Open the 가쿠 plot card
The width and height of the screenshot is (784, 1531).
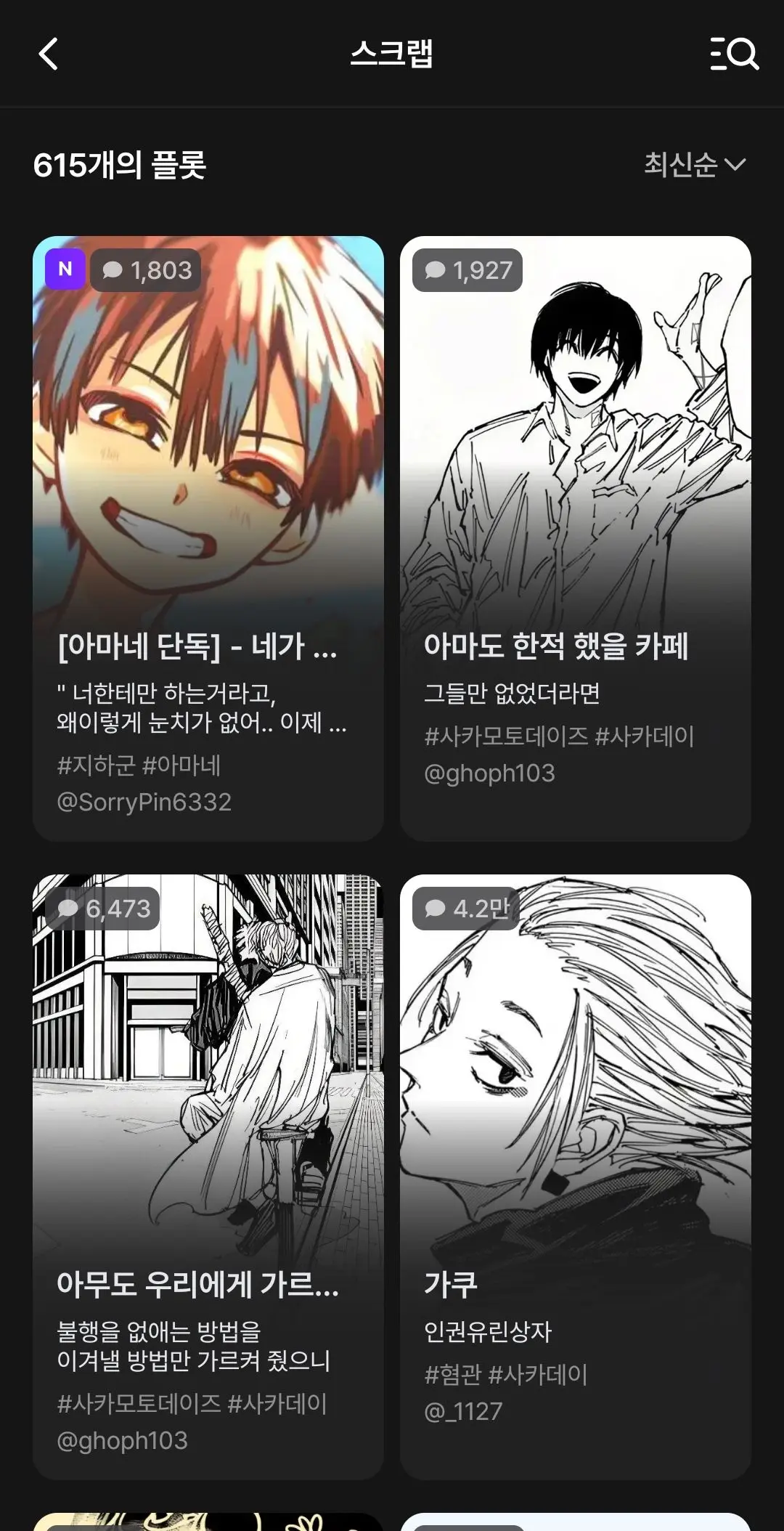tap(576, 1177)
